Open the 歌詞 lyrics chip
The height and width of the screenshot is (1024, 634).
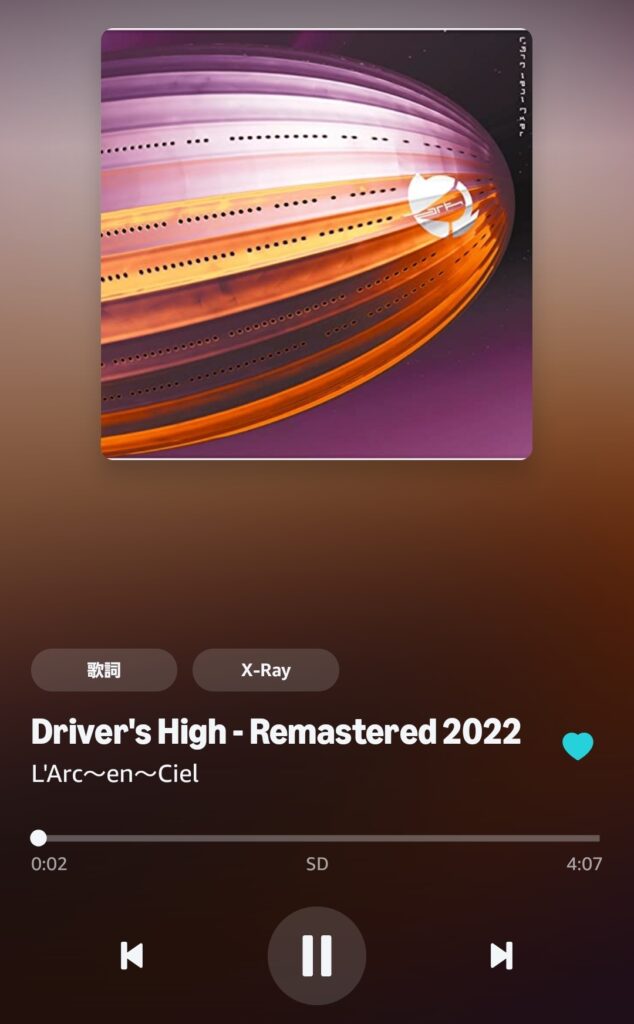104,670
